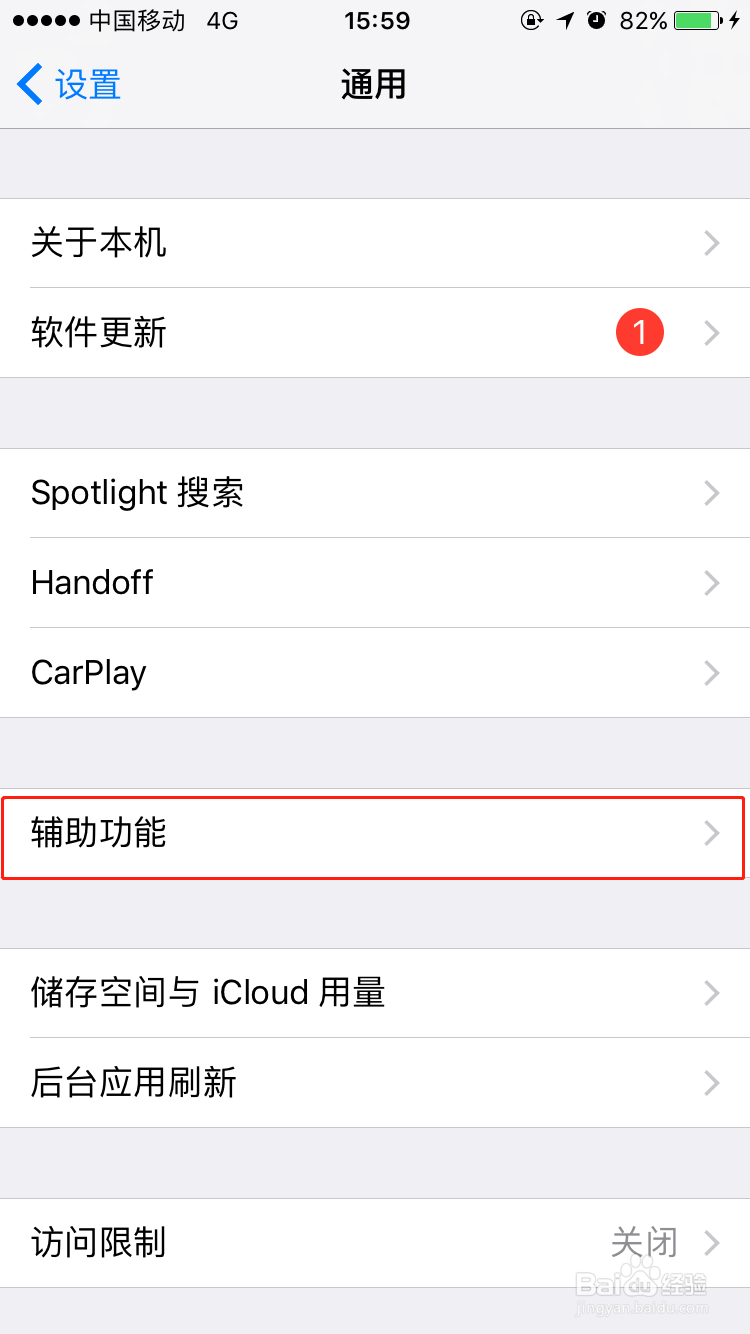750x1334 pixels.
Task: Expand the 软件更新 row chevron
Action: pyautogui.click(x=711, y=332)
